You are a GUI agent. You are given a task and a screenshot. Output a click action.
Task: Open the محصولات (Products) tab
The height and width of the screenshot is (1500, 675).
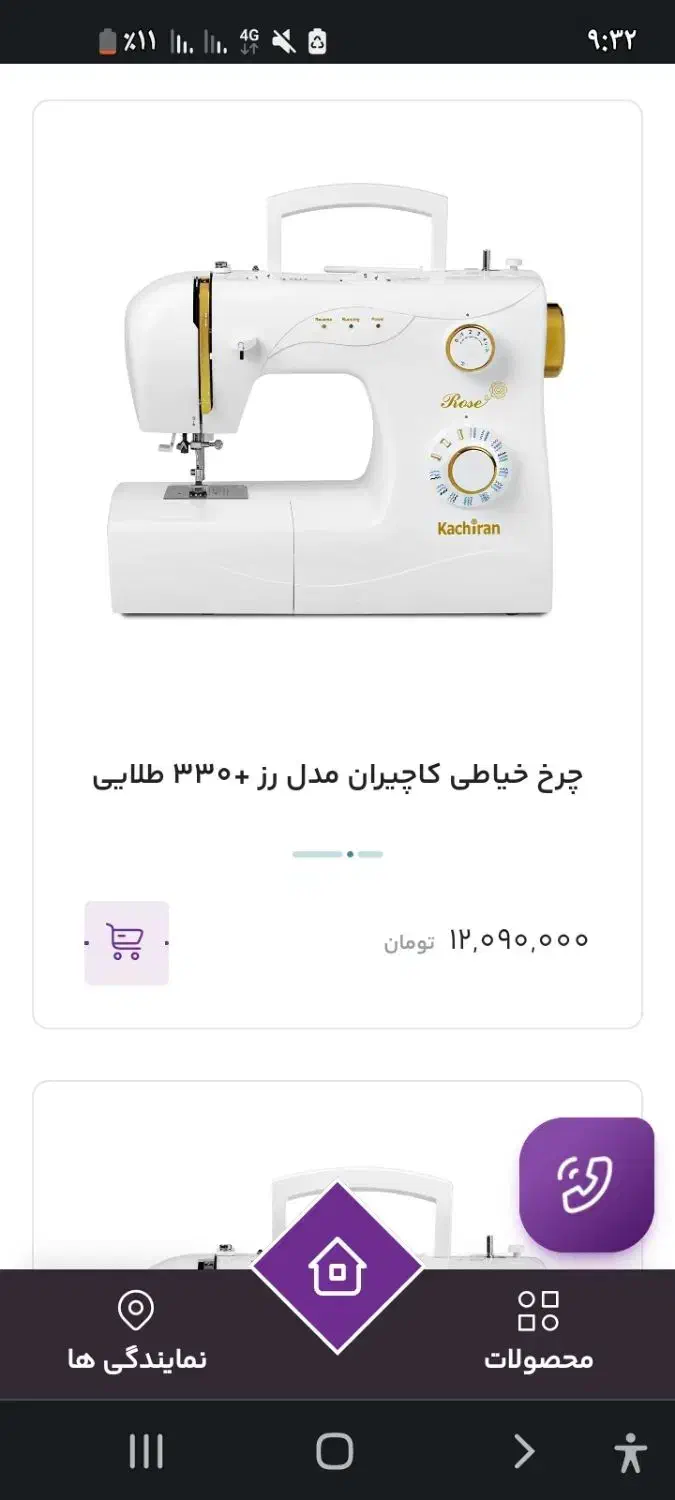pos(538,1330)
